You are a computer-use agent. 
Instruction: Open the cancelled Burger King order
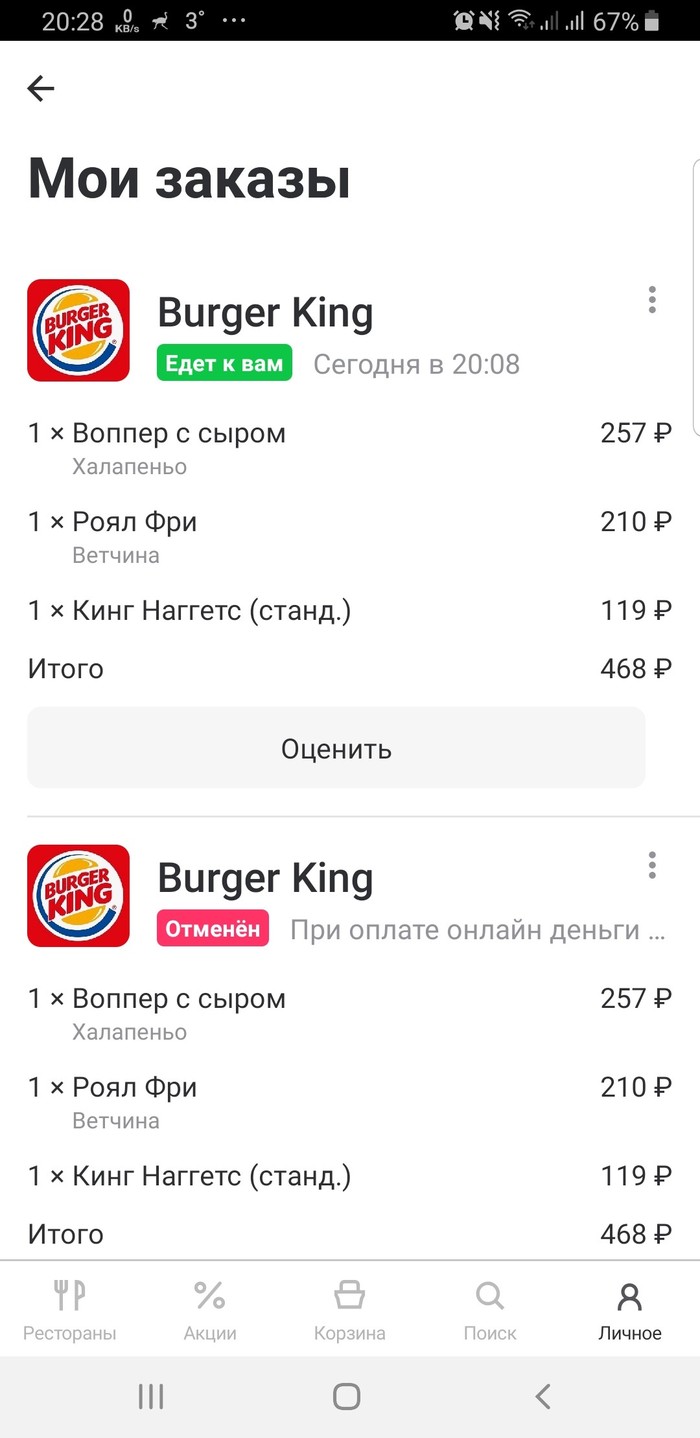point(265,880)
